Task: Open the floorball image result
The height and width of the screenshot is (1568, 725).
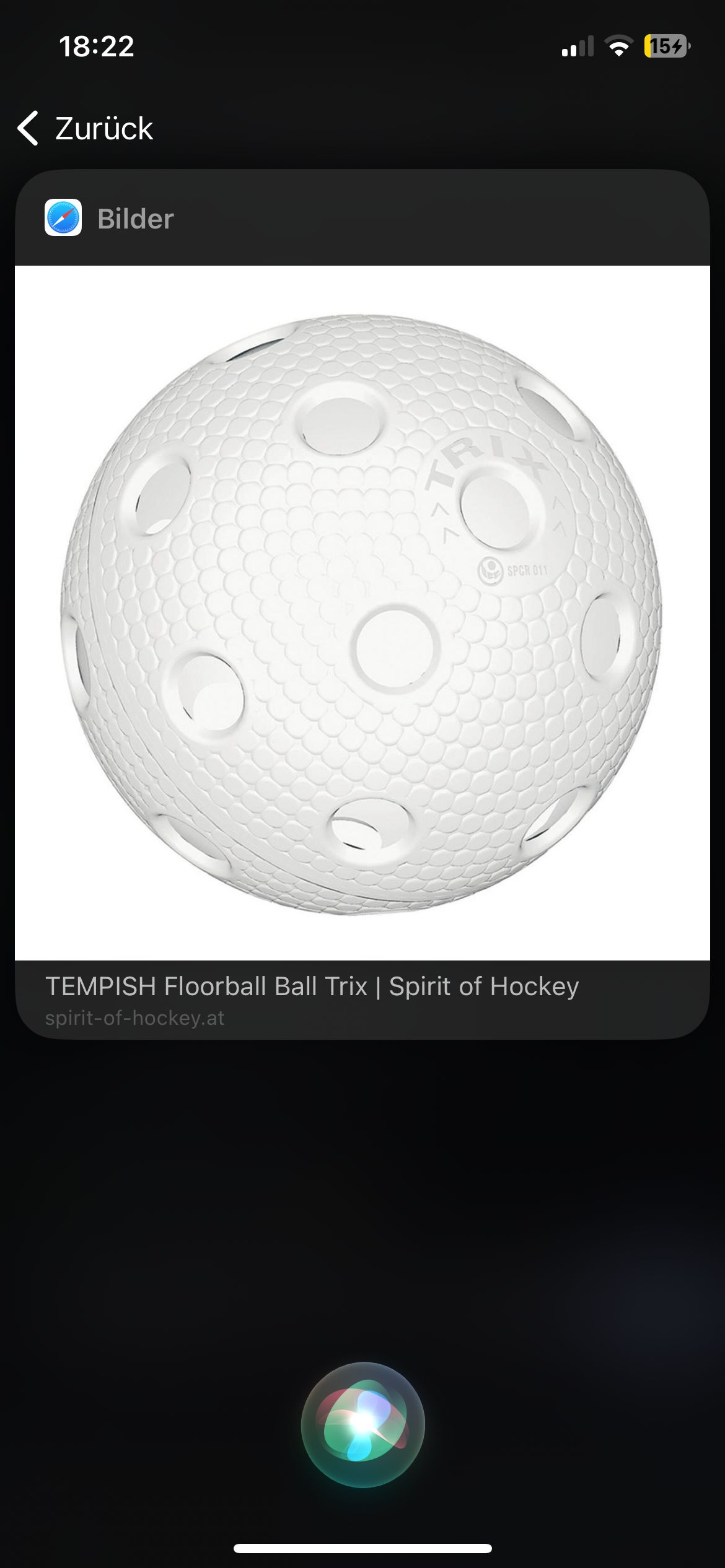Action: tap(362, 613)
